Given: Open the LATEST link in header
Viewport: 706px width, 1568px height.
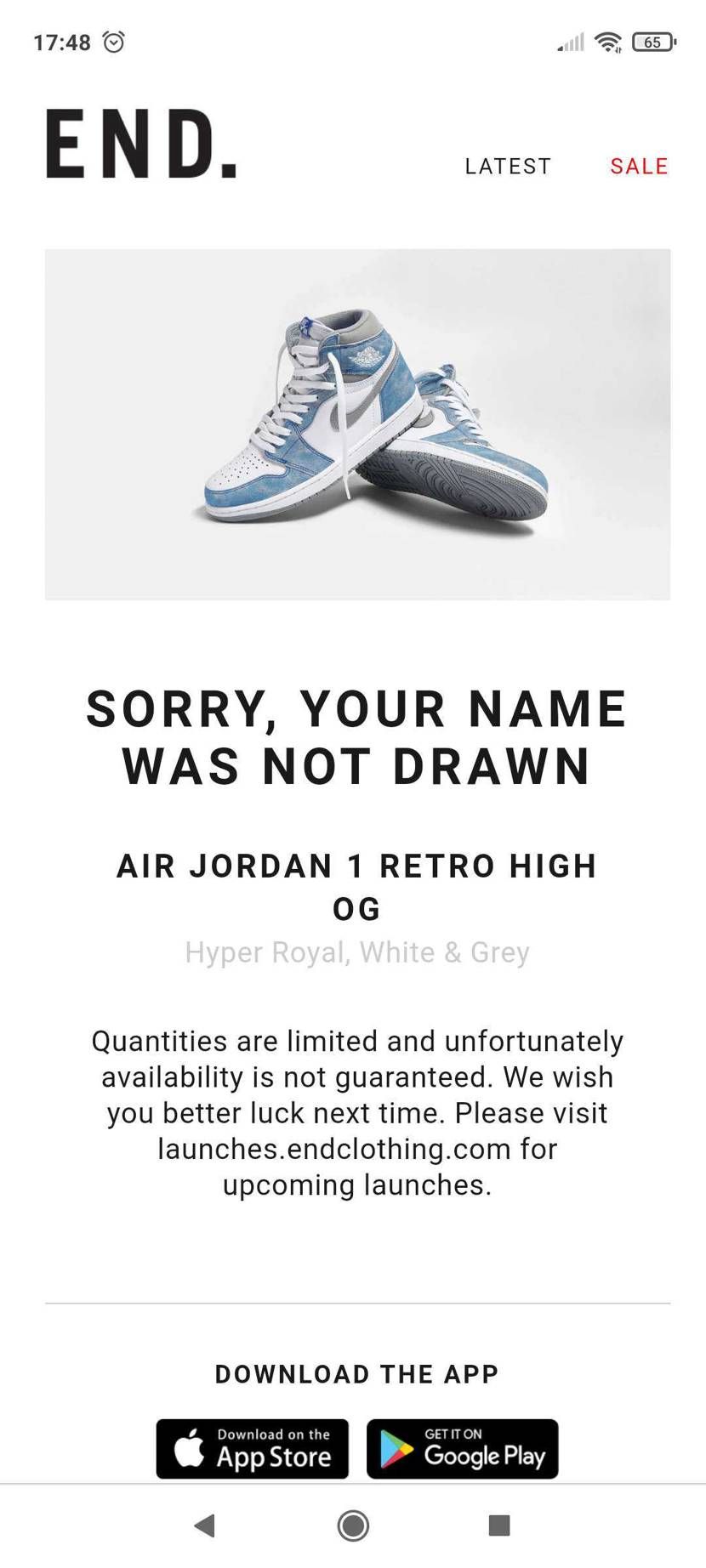Looking at the screenshot, I should coord(508,166).
